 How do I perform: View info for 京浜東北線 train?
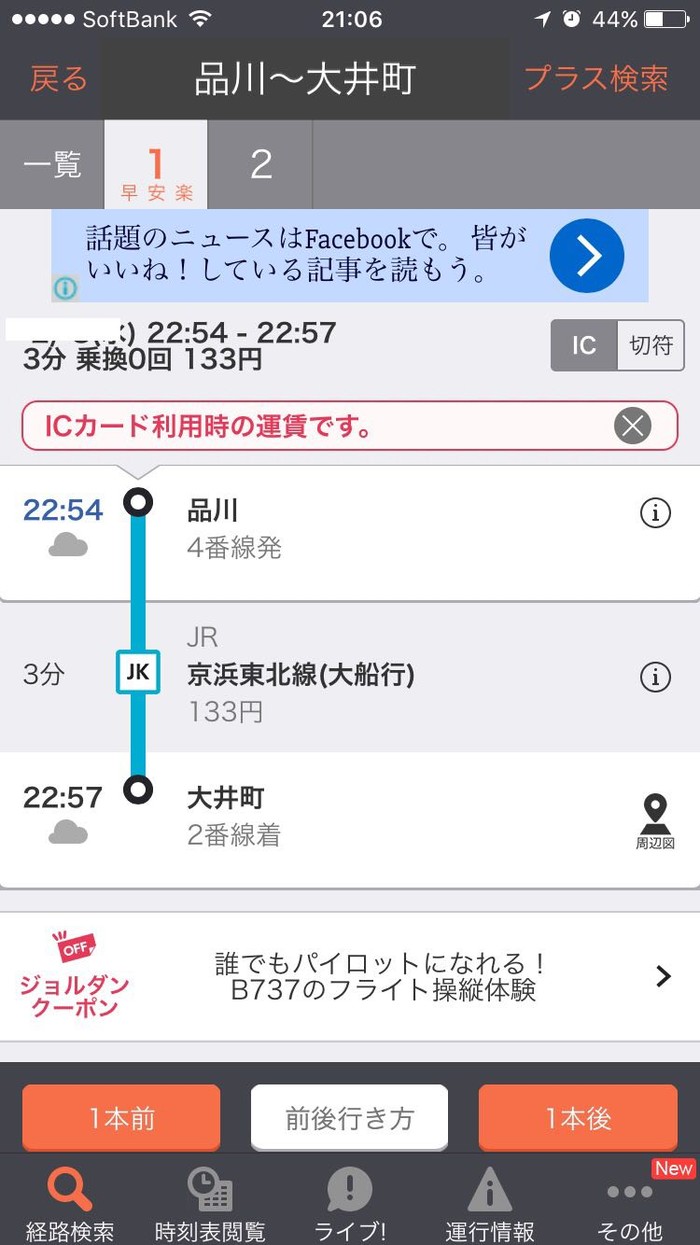click(x=655, y=677)
